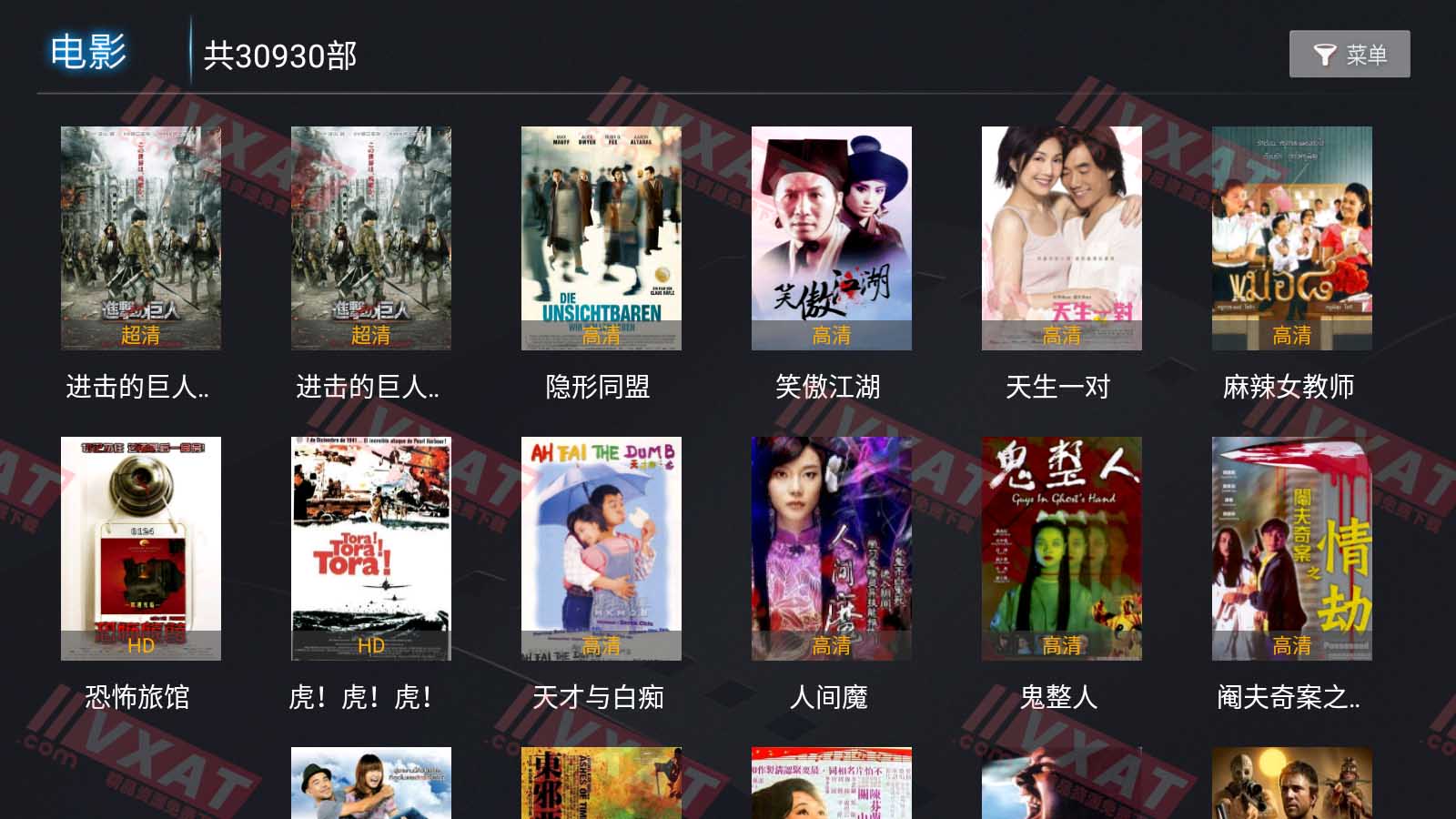1456x819 pixels.
Task: View 人间魔 movie details
Action: [831, 548]
